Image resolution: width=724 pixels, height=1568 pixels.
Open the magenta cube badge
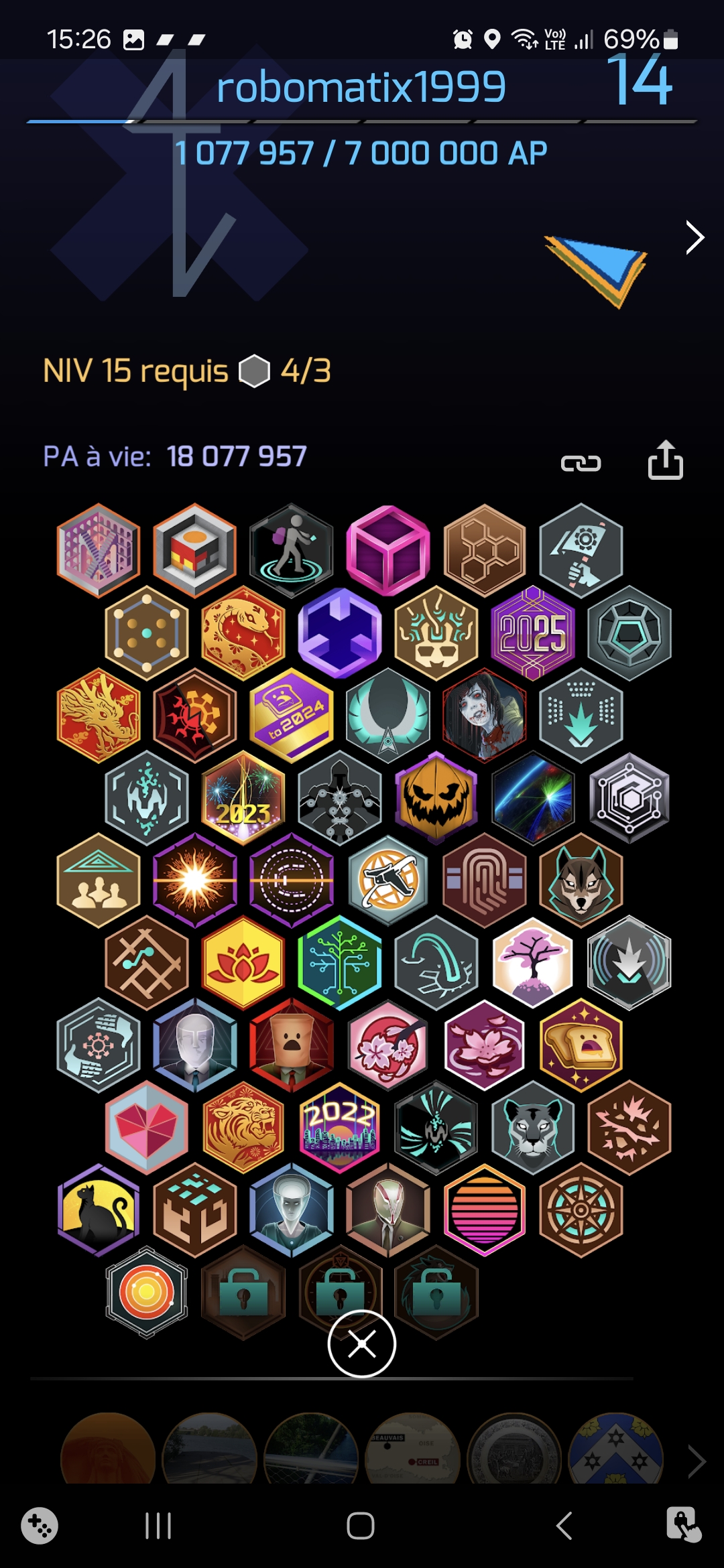coord(388,550)
